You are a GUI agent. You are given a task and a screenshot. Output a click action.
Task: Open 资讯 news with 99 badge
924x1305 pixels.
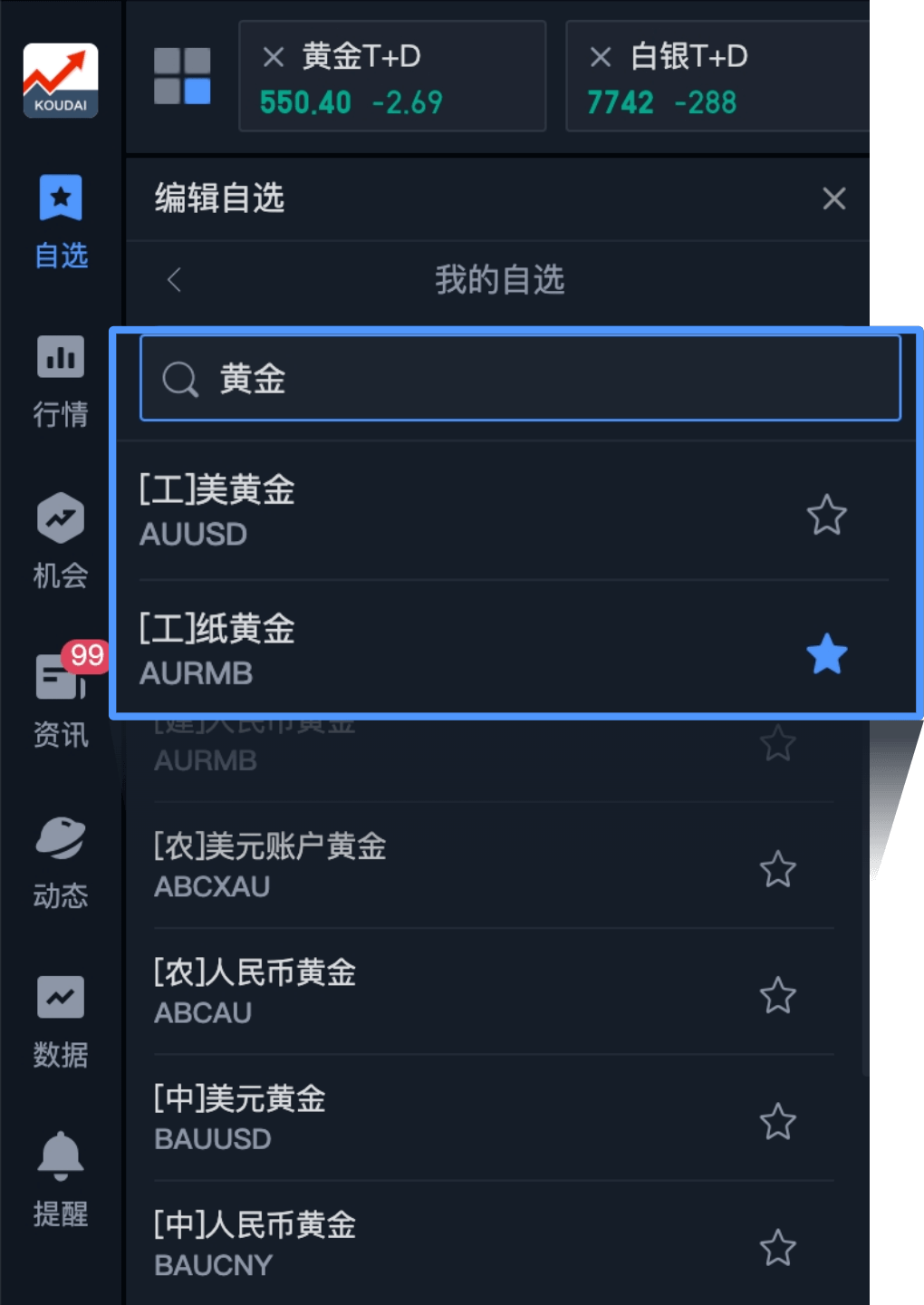pyautogui.click(x=61, y=700)
